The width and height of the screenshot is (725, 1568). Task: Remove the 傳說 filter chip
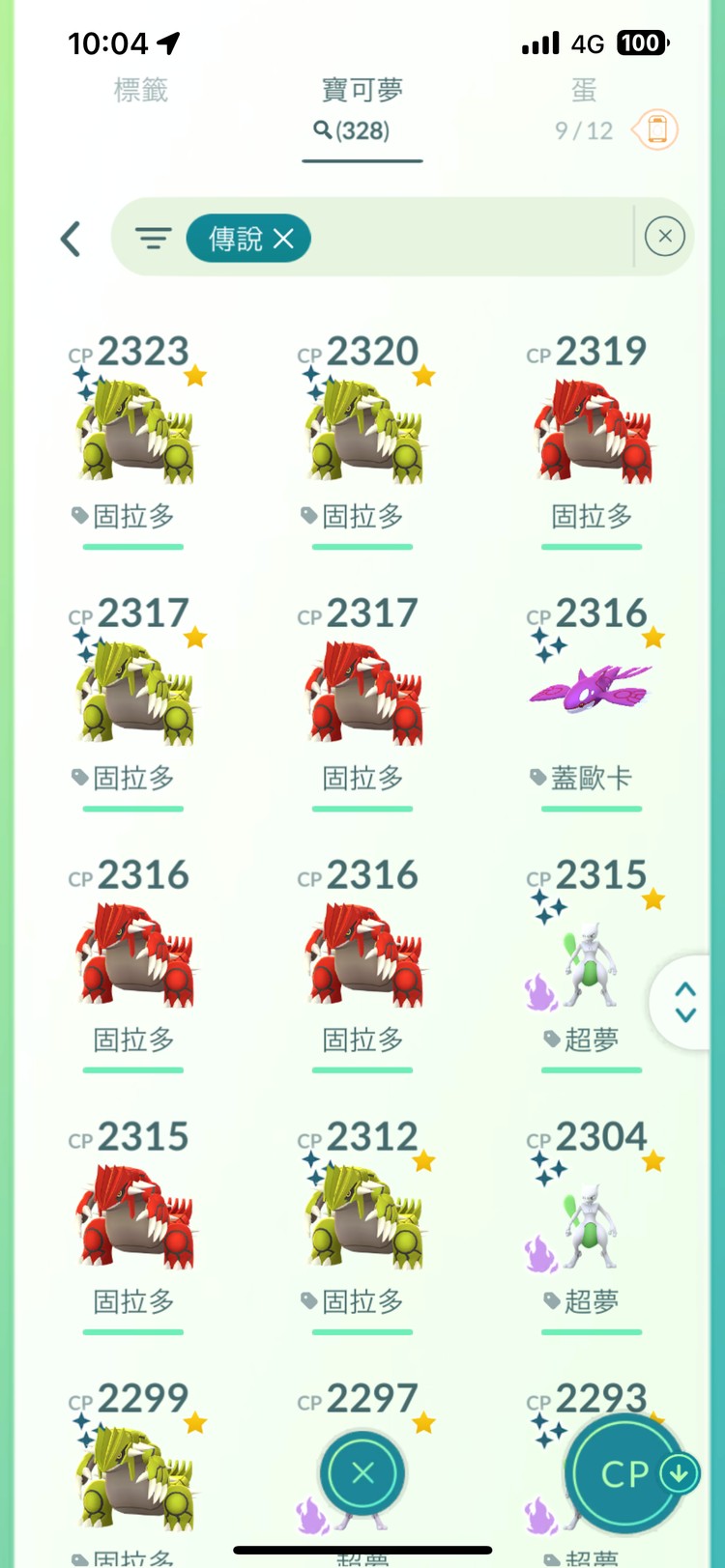click(283, 238)
